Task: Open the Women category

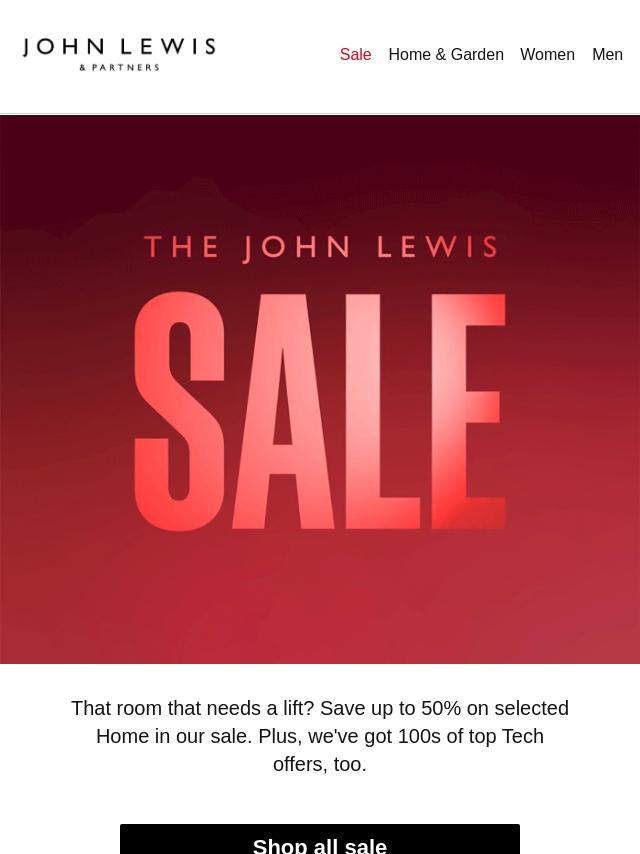Action: coord(547,54)
